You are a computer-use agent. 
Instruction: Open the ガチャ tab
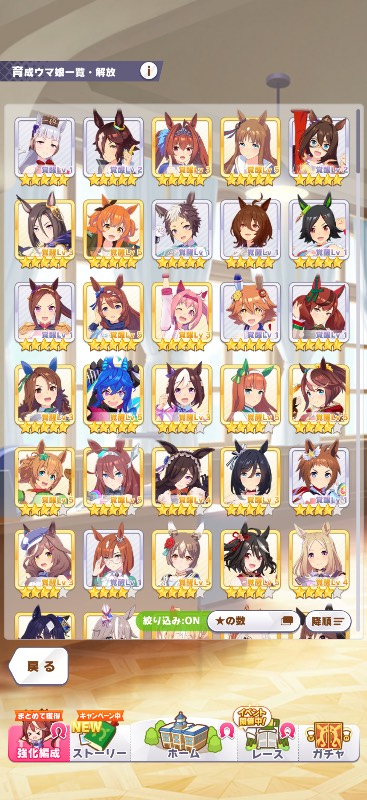pos(329,740)
